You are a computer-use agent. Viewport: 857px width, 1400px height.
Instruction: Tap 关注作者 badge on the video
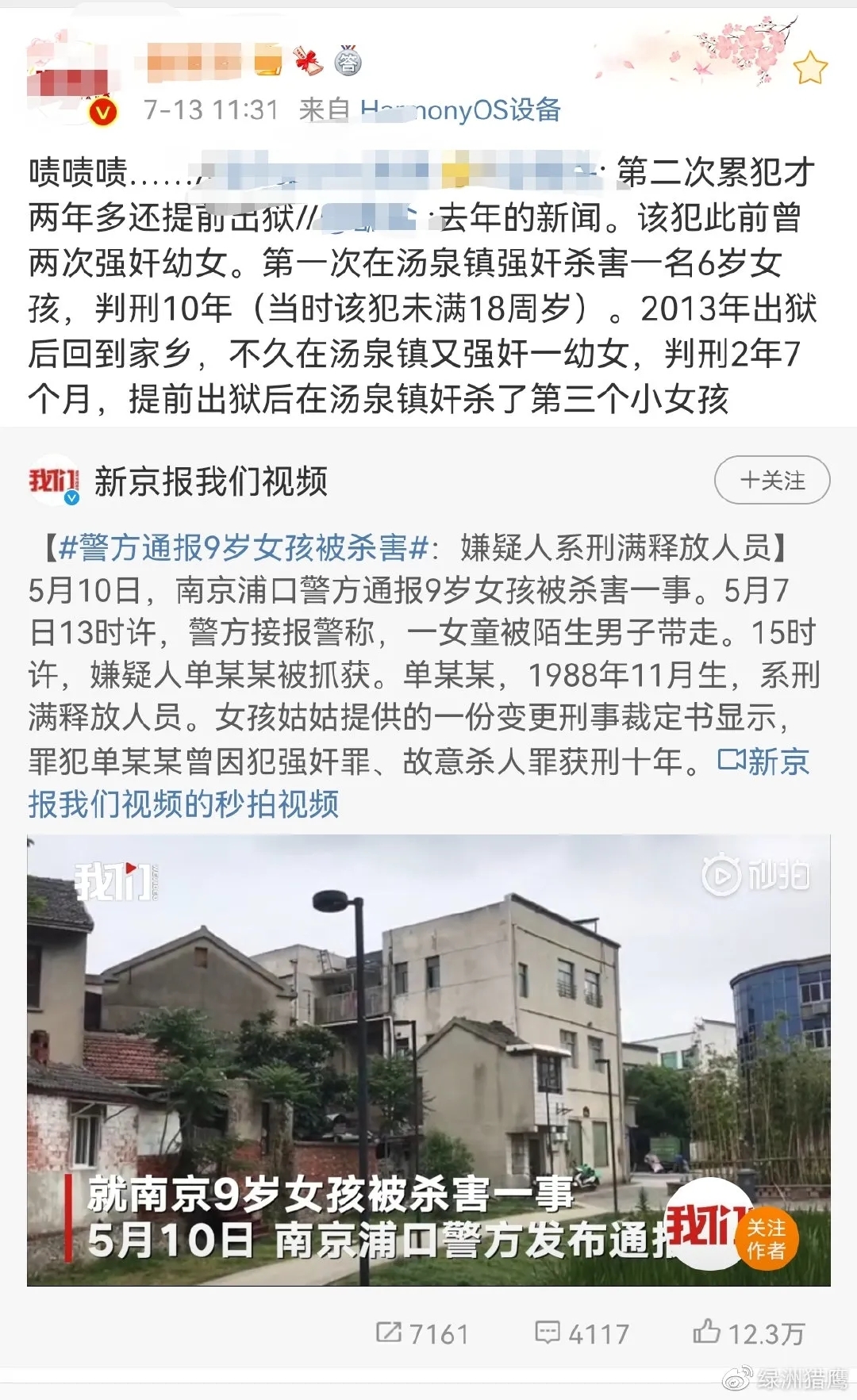(766, 1240)
